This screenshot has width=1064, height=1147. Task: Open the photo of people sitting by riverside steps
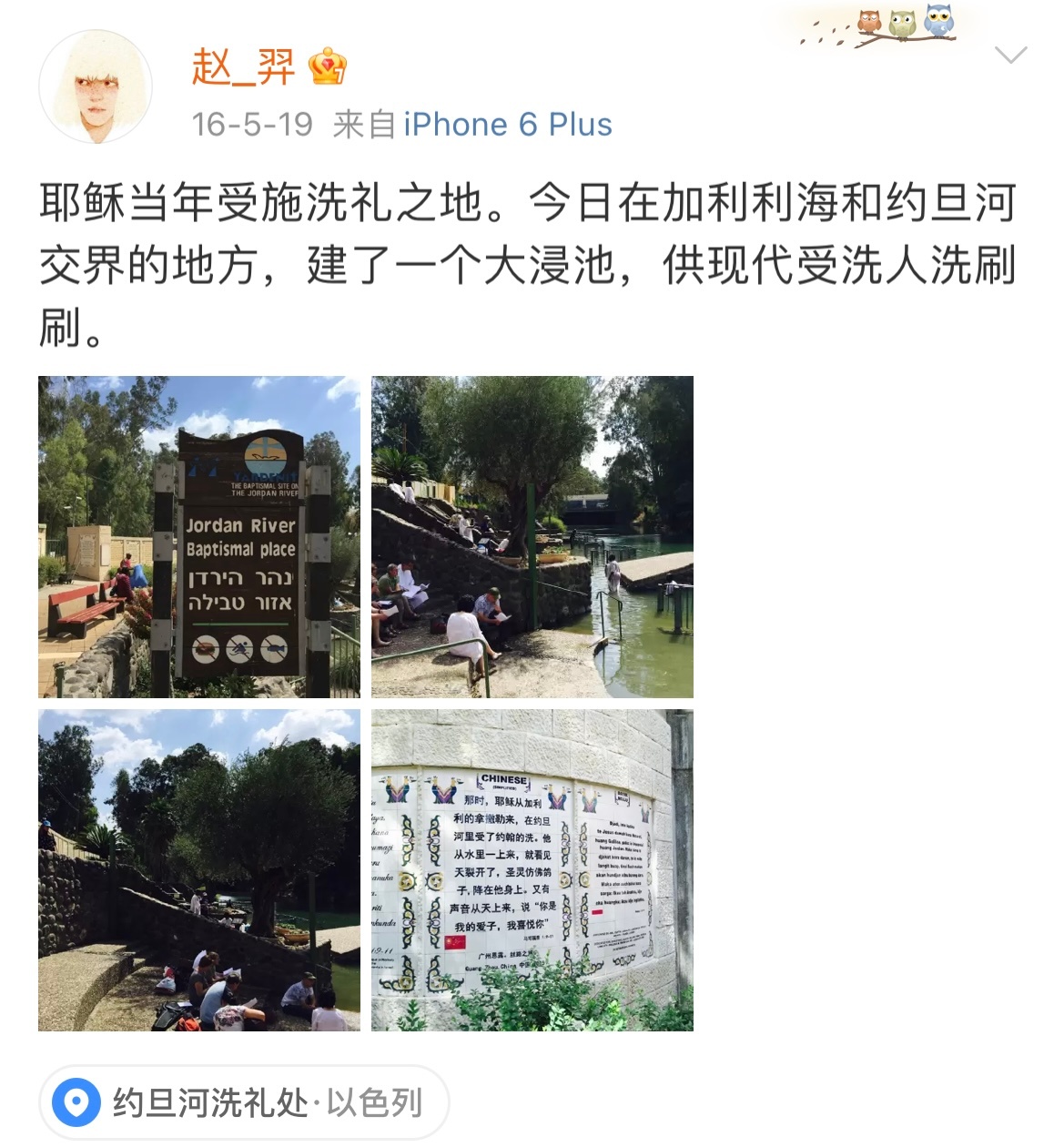532,537
